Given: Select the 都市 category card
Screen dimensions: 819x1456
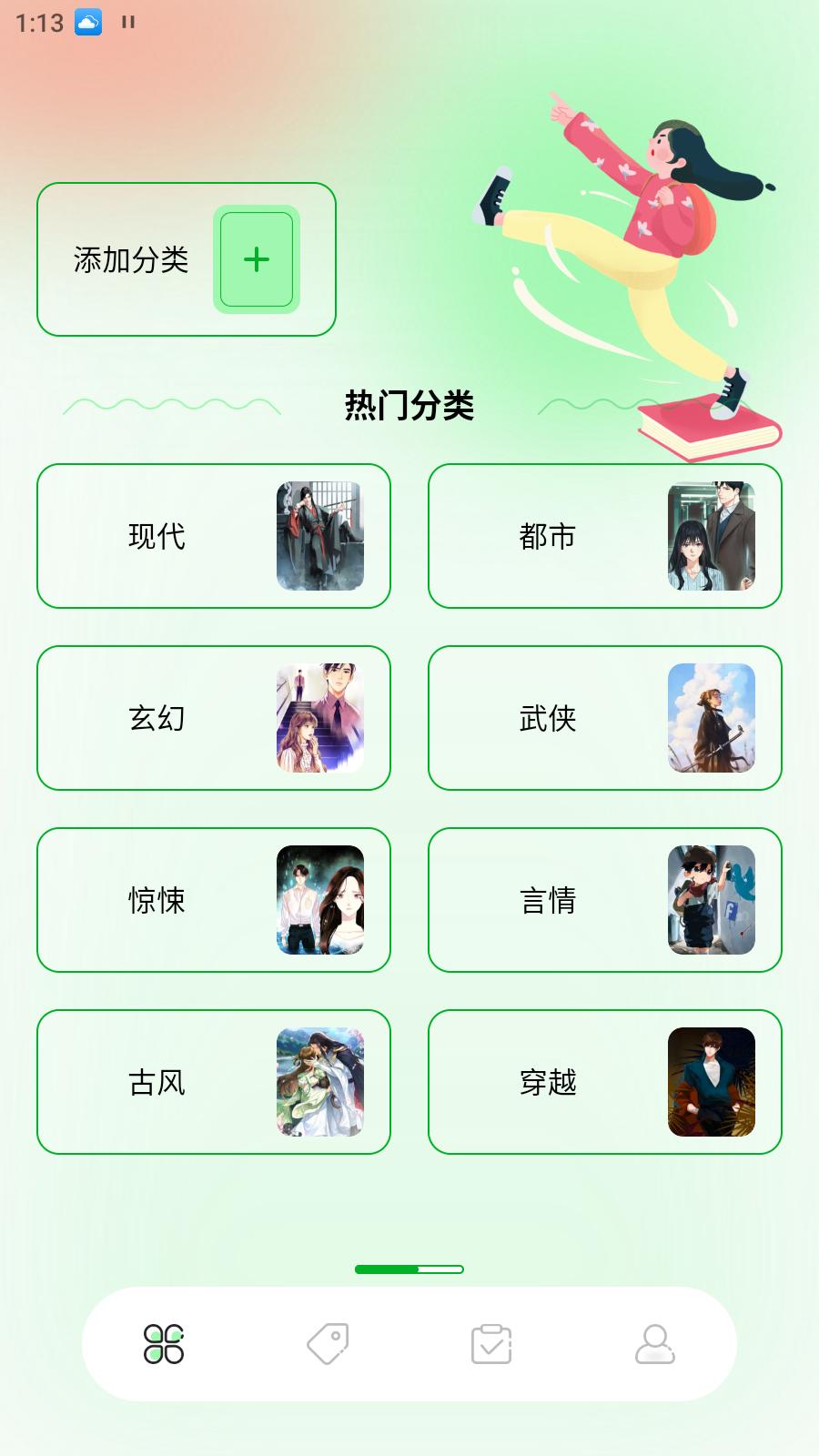Looking at the screenshot, I should coord(605,536).
